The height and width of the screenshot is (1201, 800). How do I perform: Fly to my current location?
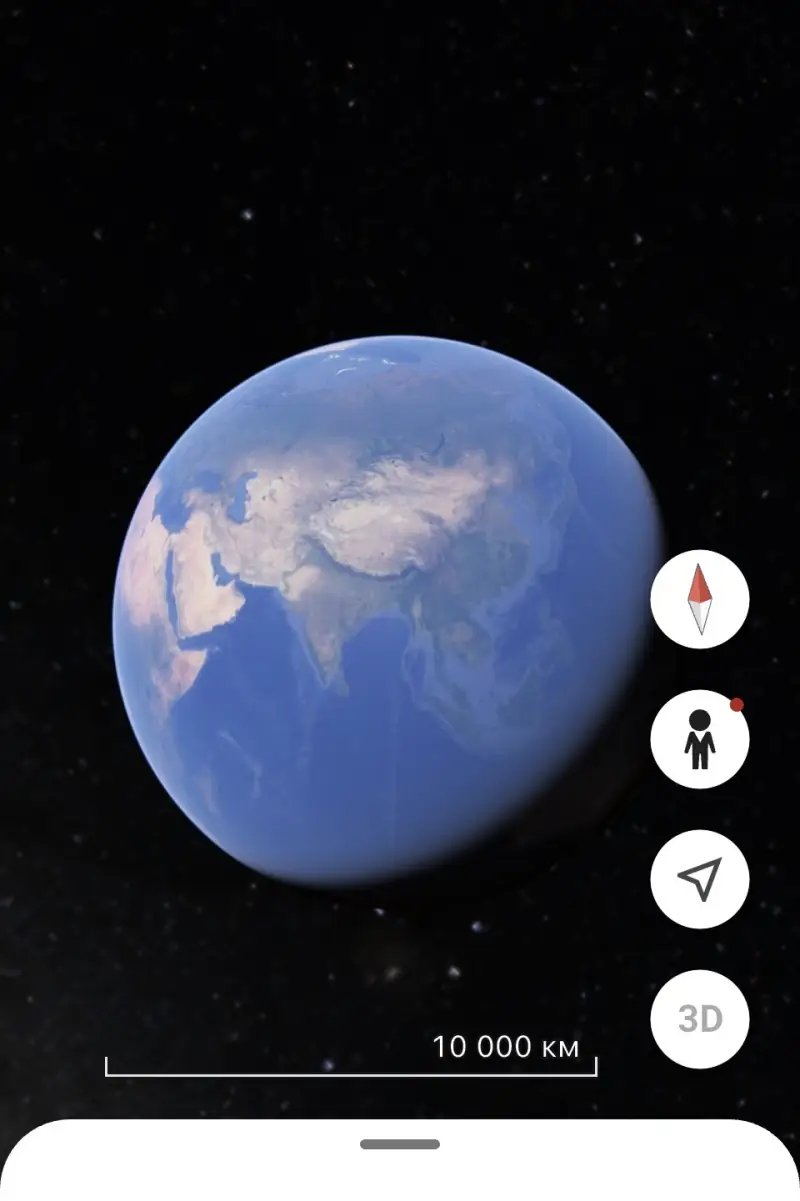[700, 879]
